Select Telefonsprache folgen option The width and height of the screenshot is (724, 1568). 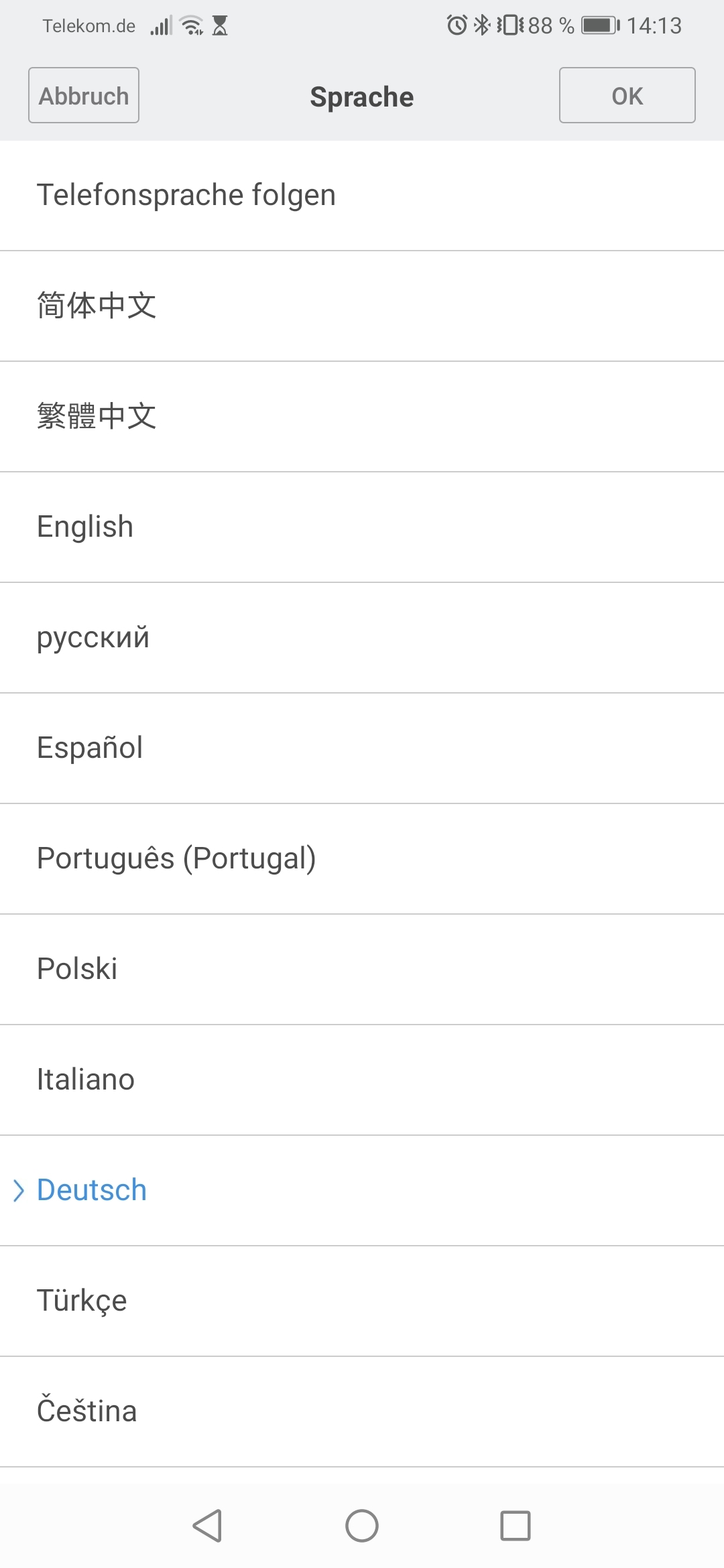click(x=362, y=196)
